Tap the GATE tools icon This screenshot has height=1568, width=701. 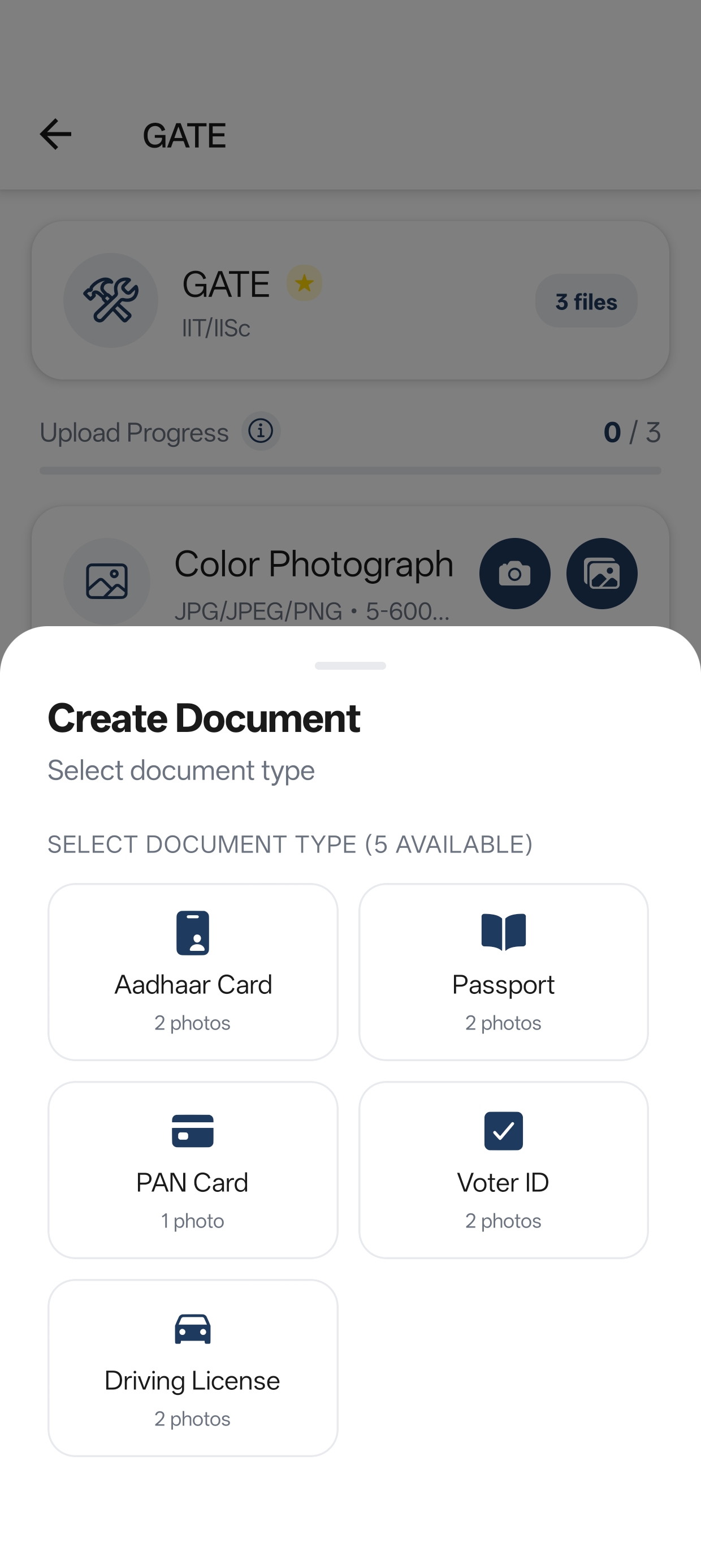click(x=111, y=300)
